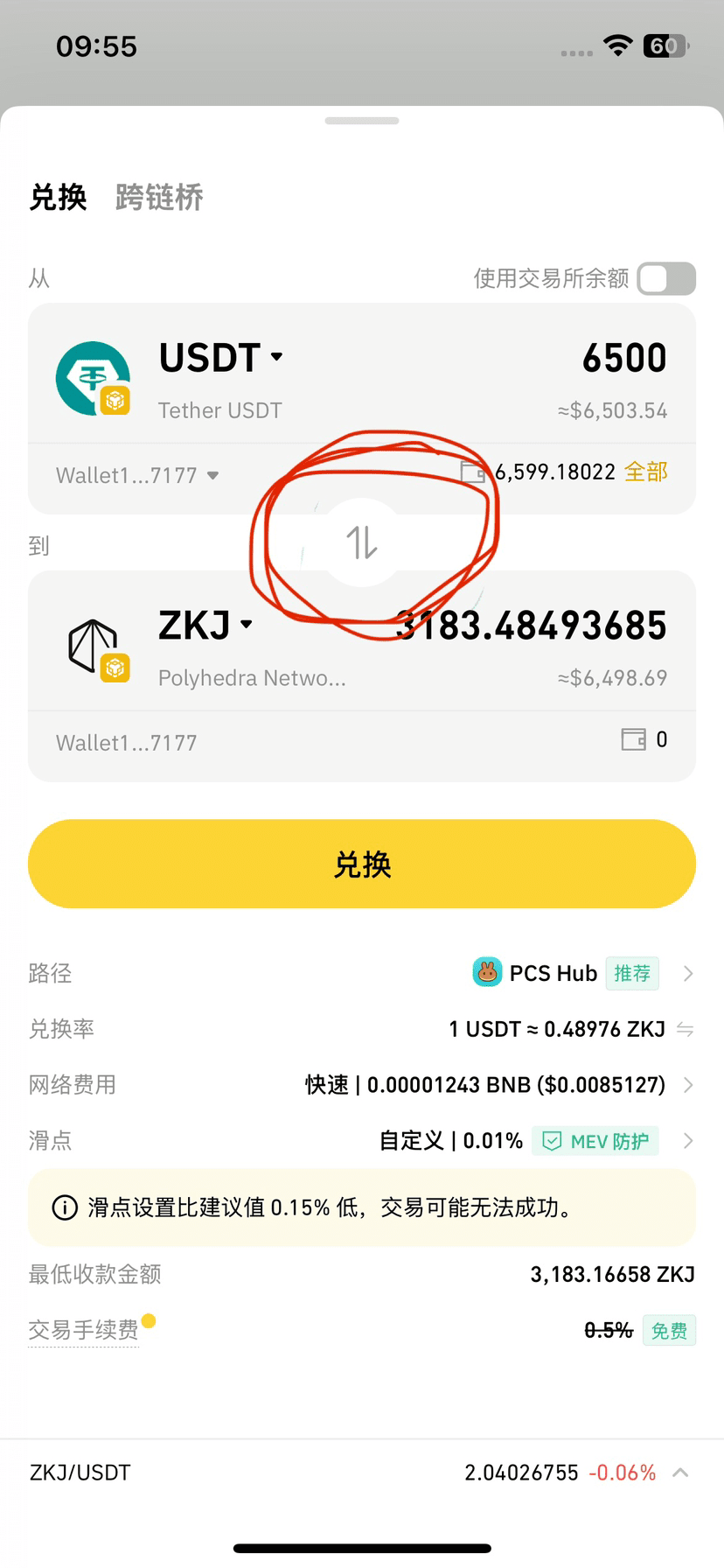
Task: Open the USDT token selector
Action: point(221,357)
